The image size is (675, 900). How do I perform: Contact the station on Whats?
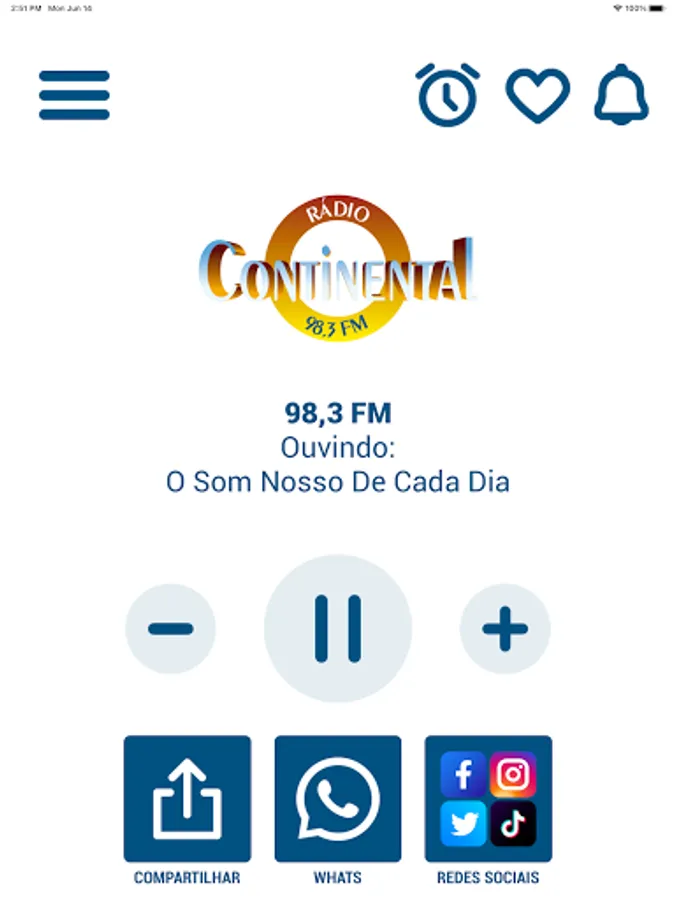click(338, 799)
